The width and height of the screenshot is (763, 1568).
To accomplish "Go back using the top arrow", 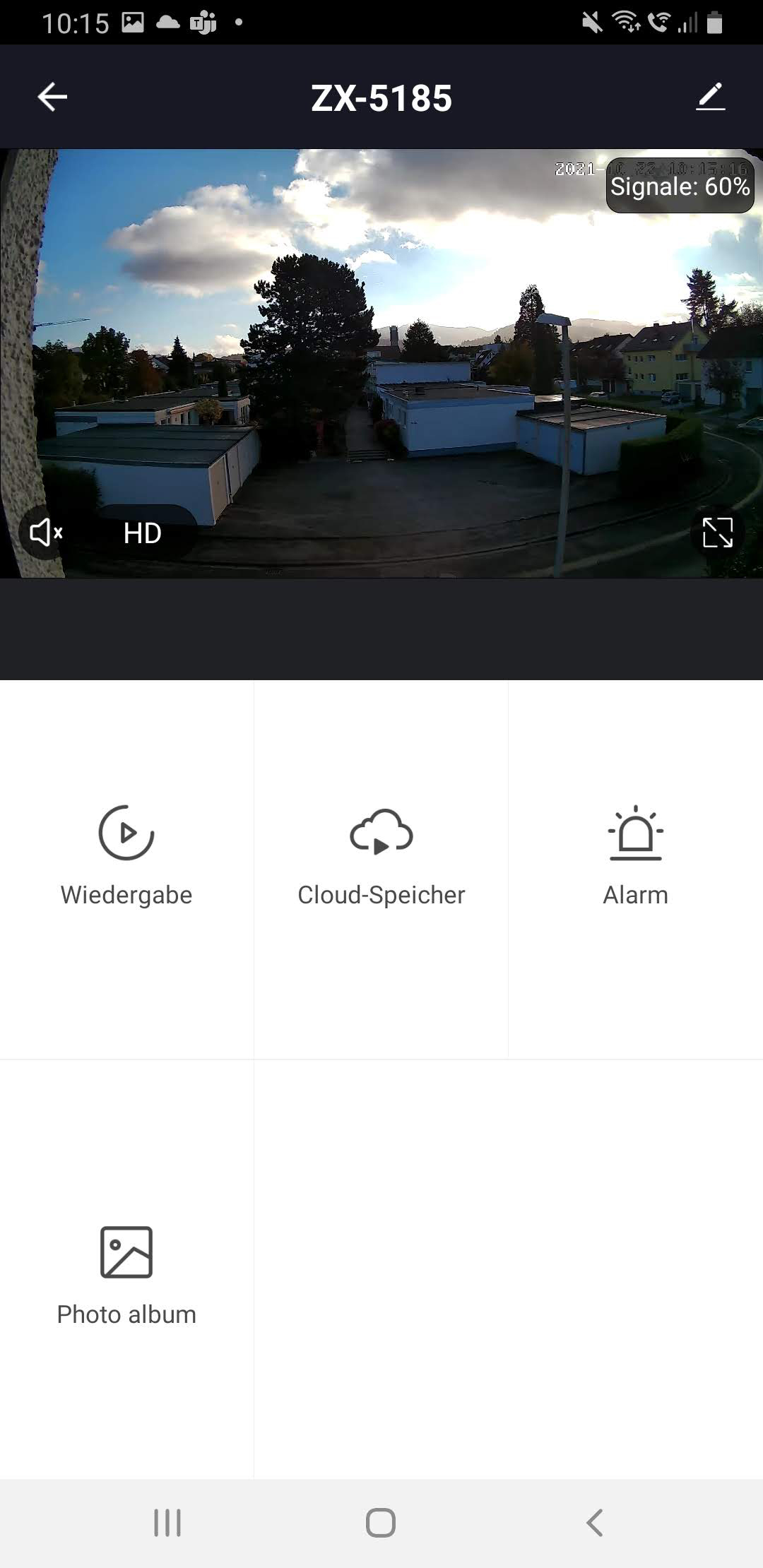I will coord(52,97).
